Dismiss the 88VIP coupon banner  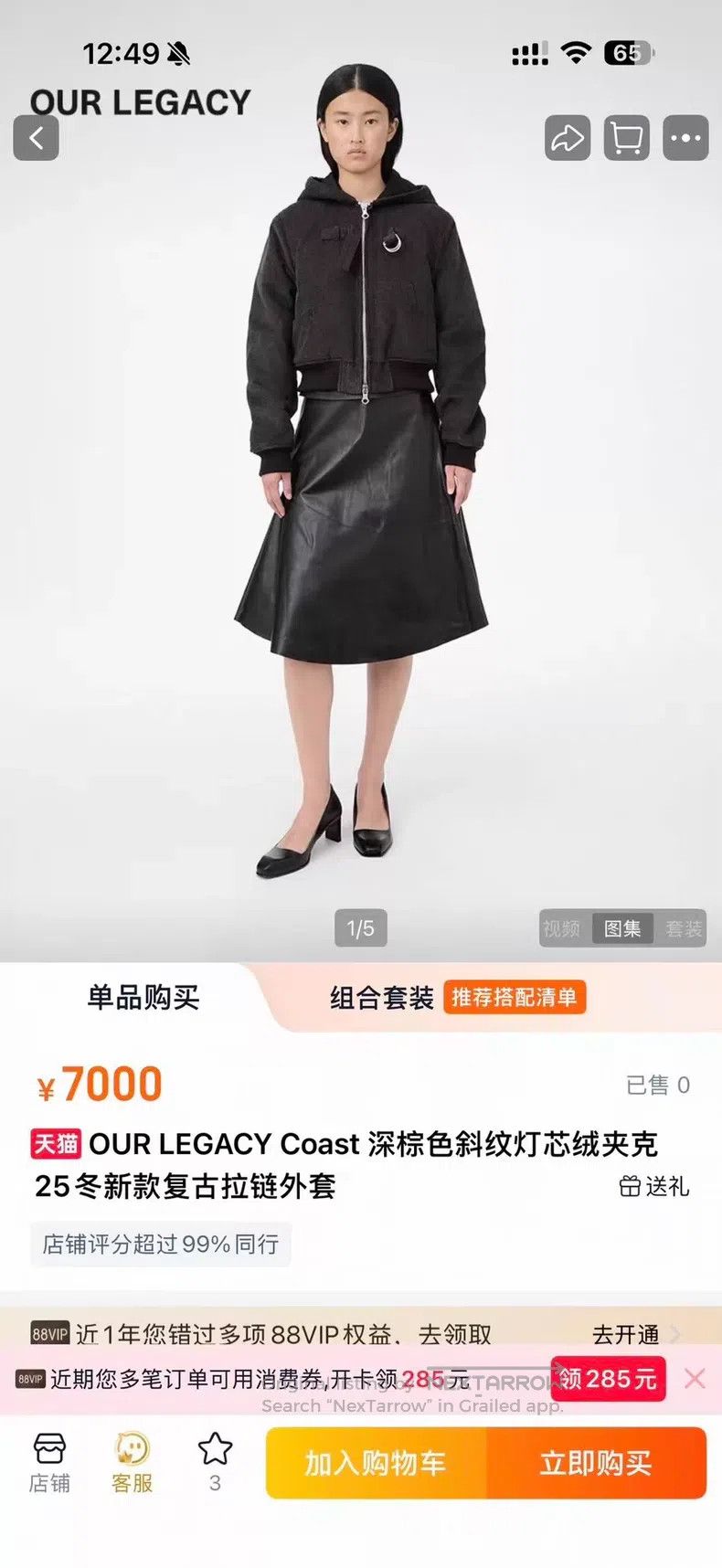pos(695,1379)
